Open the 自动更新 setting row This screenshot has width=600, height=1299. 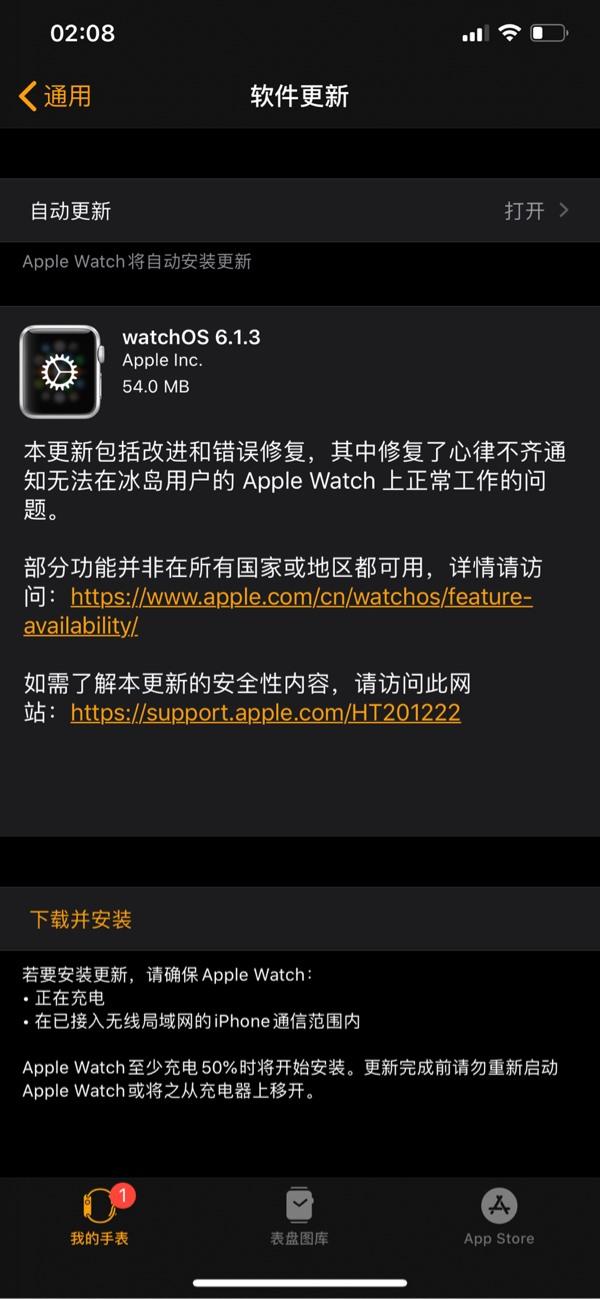click(300, 211)
